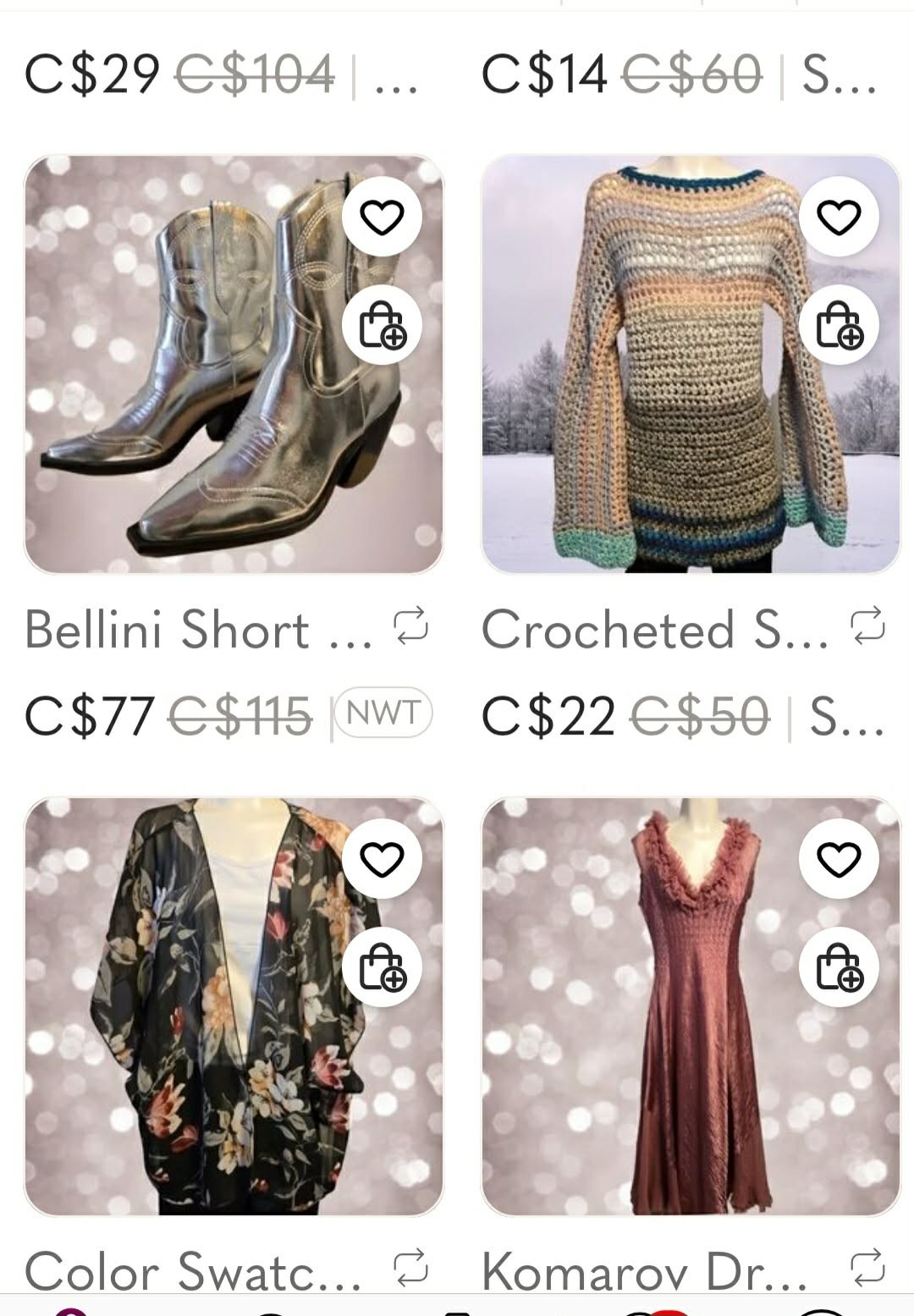
Task: Add Color Swatch kimono to bundle
Action: [382, 967]
